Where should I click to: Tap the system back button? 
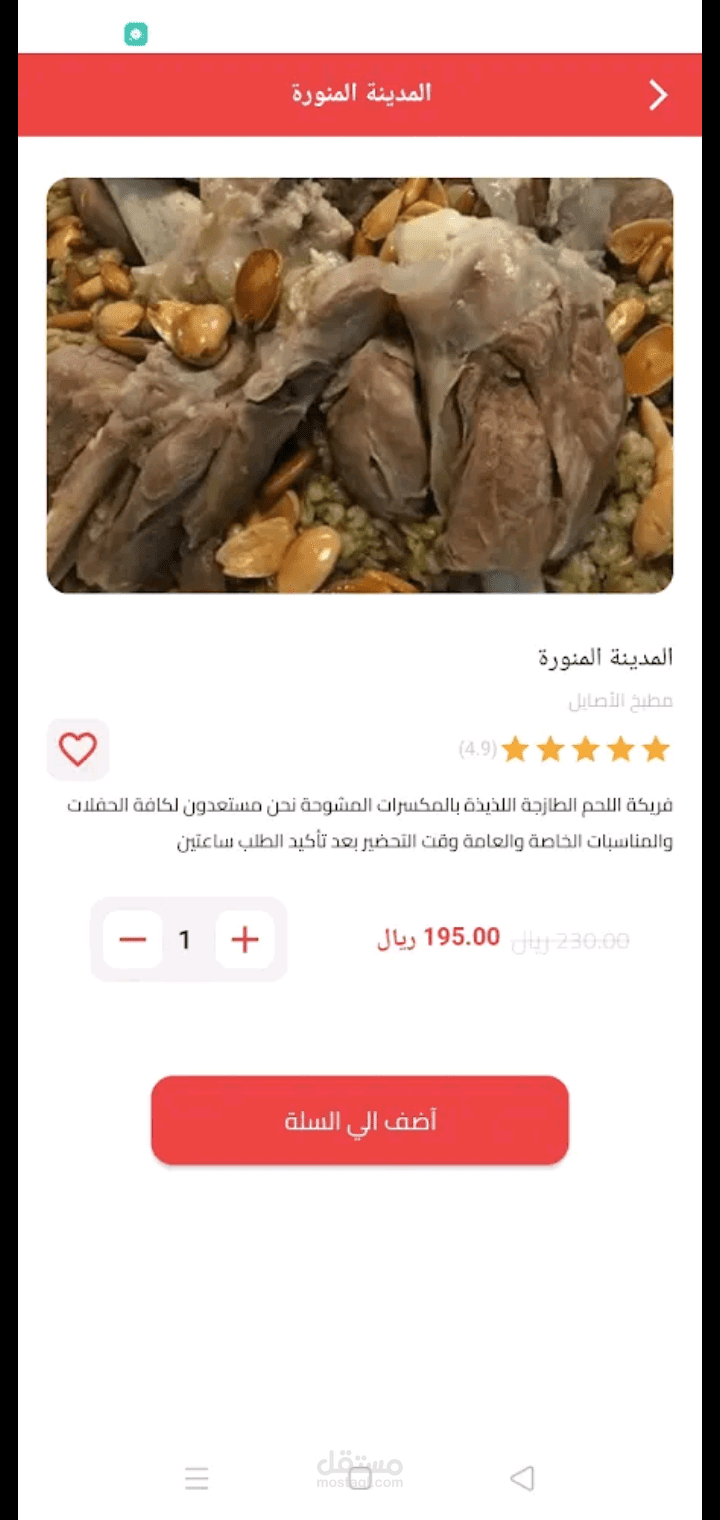pyautogui.click(x=522, y=1478)
